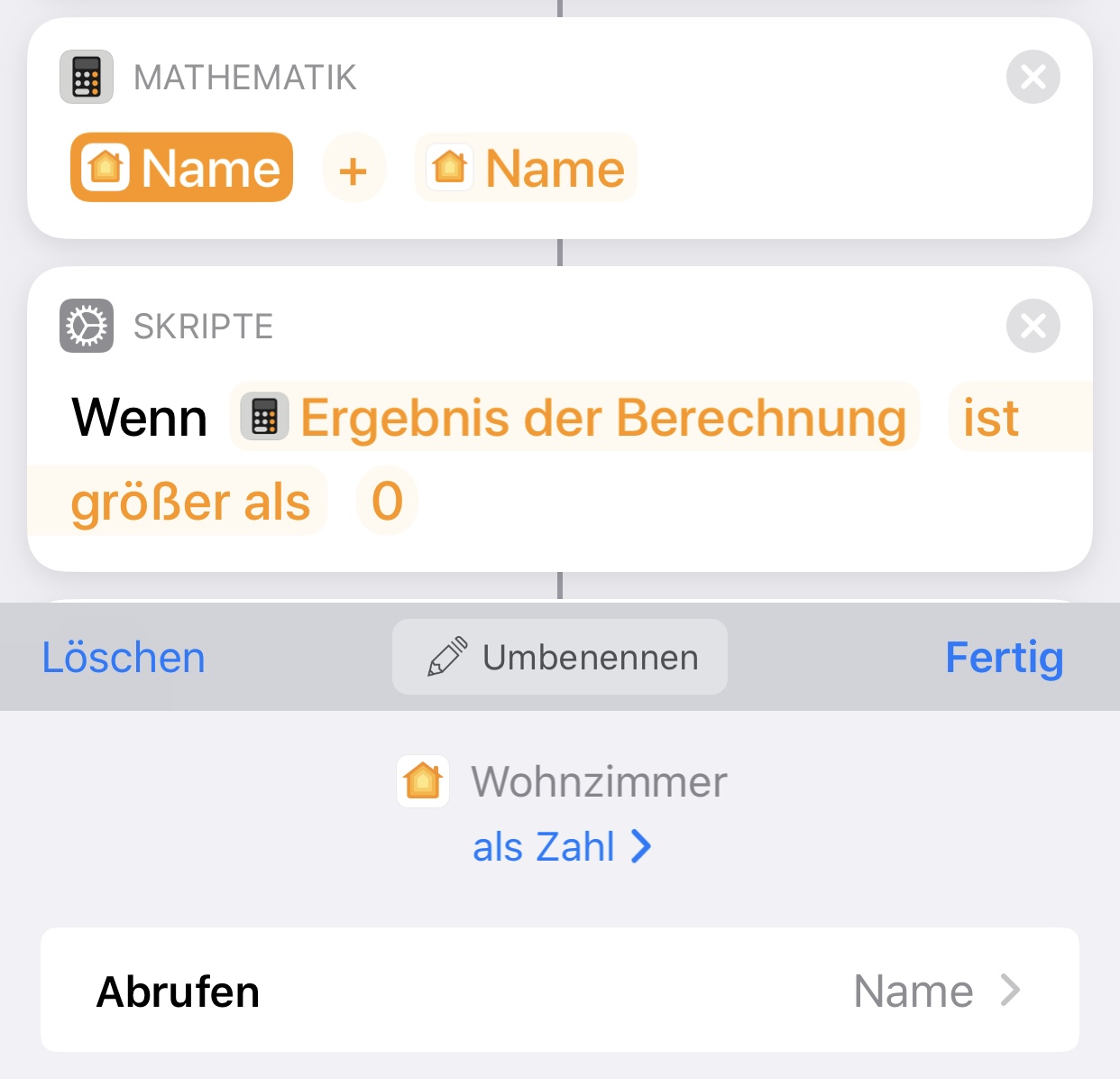This screenshot has height=1079, width=1120.
Task: Edit the comparison value 0
Action: pyautogui.click(x=387, y=501)
